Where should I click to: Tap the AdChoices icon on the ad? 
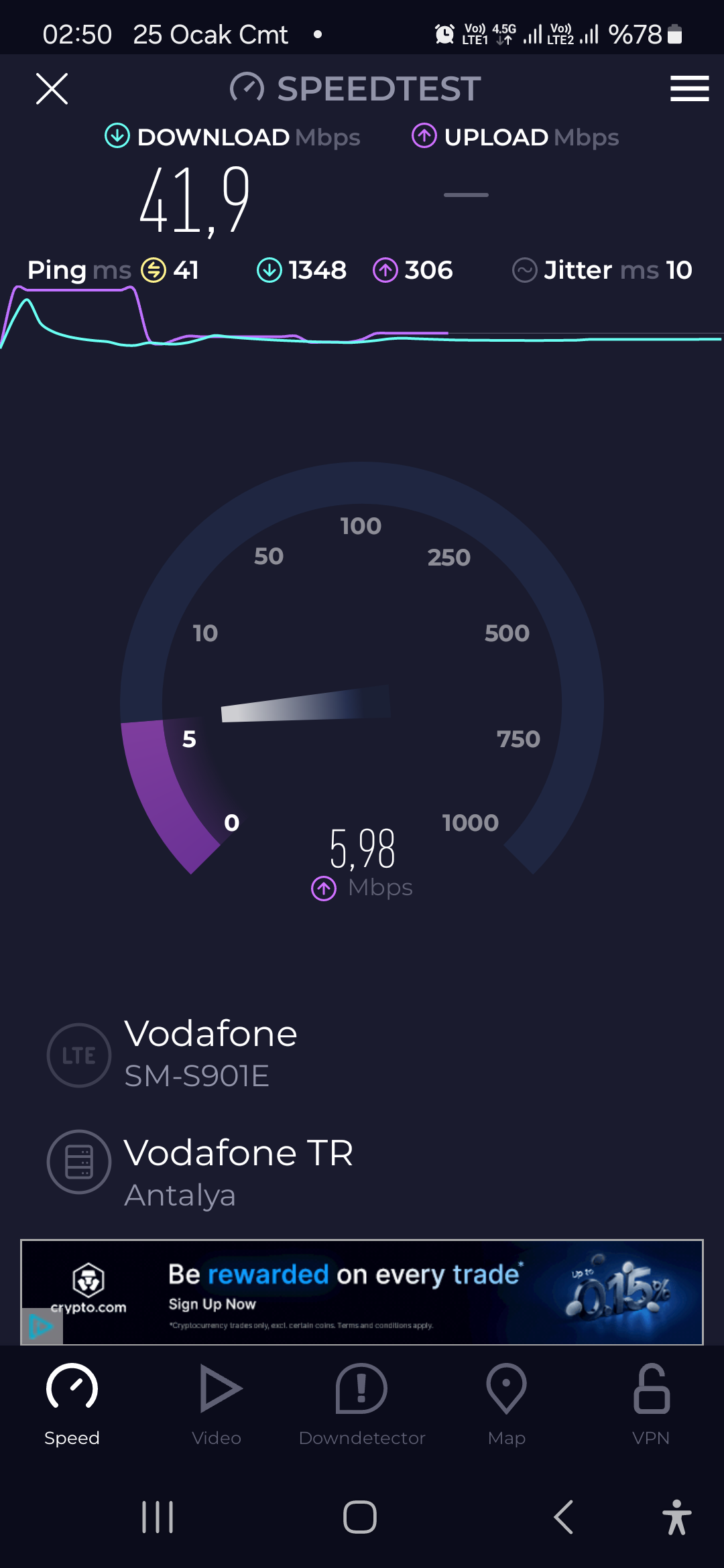pyautogui.click(x=42, y=1326)
